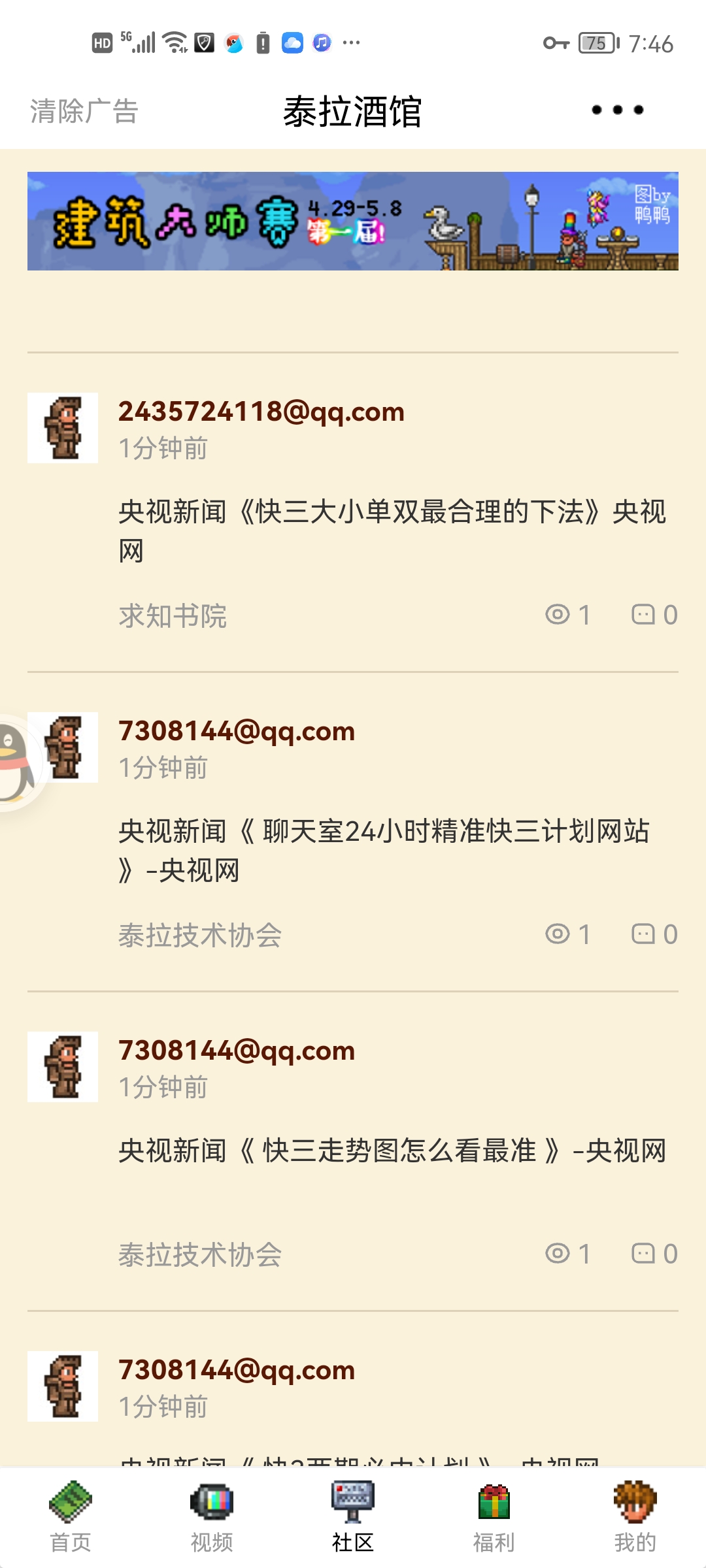Open the 我的 tab
This screenshot has width=706, height=1568.
coord(635,1517)
